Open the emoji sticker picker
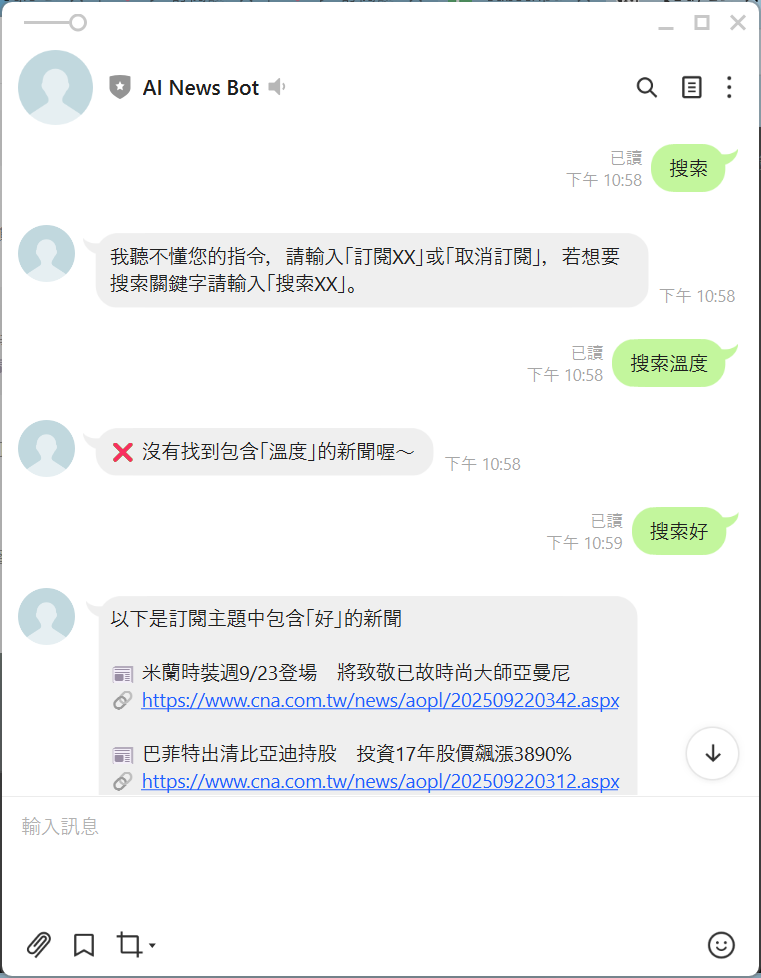761x978 pixels. tap(721, 944)
